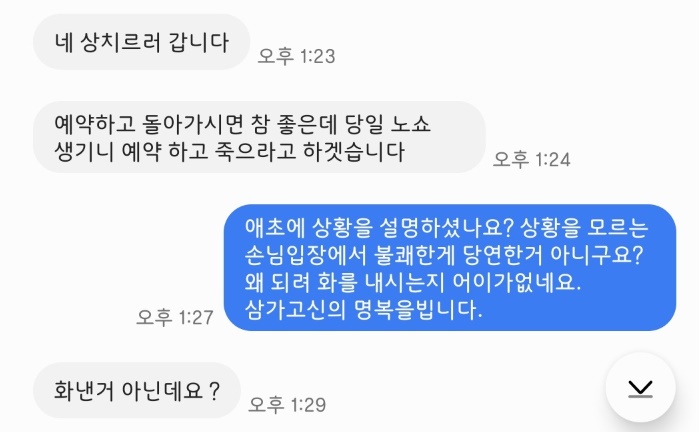The height and width of the screenshot is (432, 699).
Task: Jump to the latest message with the down arrow
Action: [x=640, y=387]
